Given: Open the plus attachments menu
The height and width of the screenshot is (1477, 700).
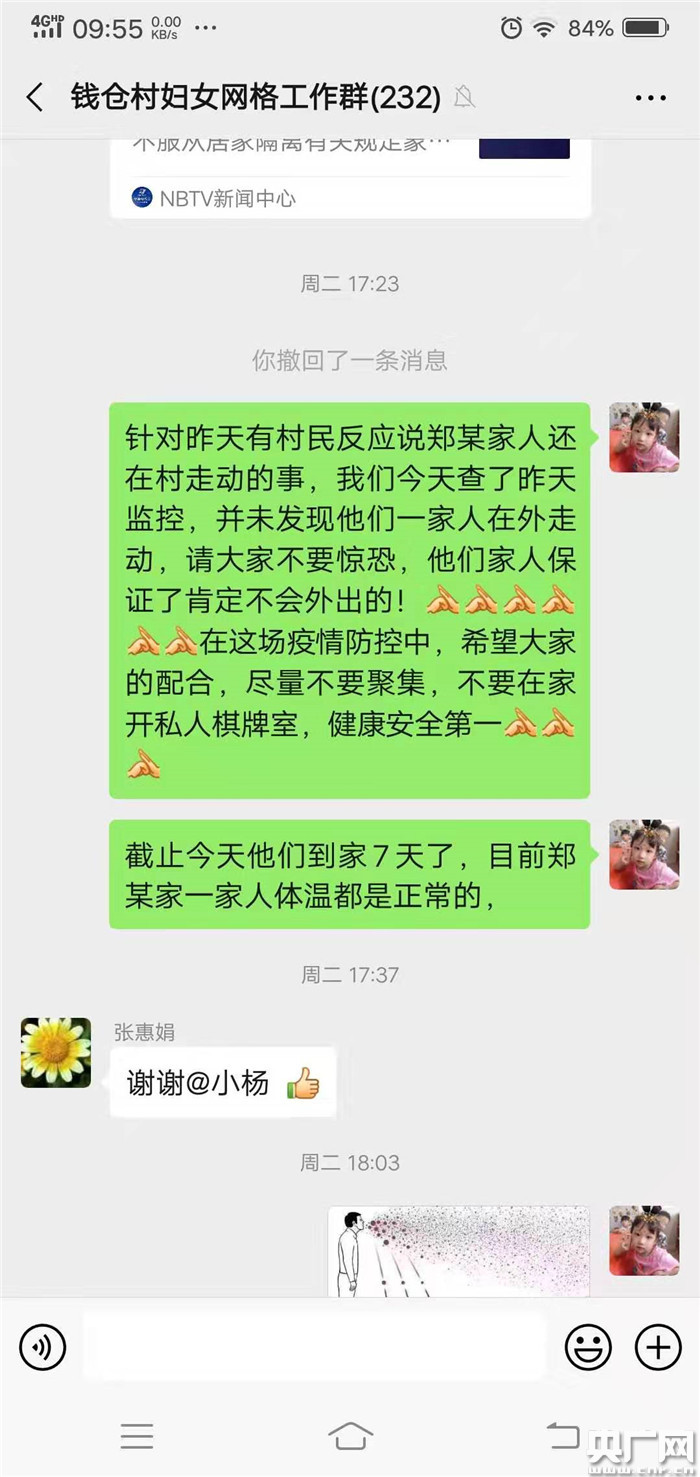Looking at the screenshot, I should 658,1347.
